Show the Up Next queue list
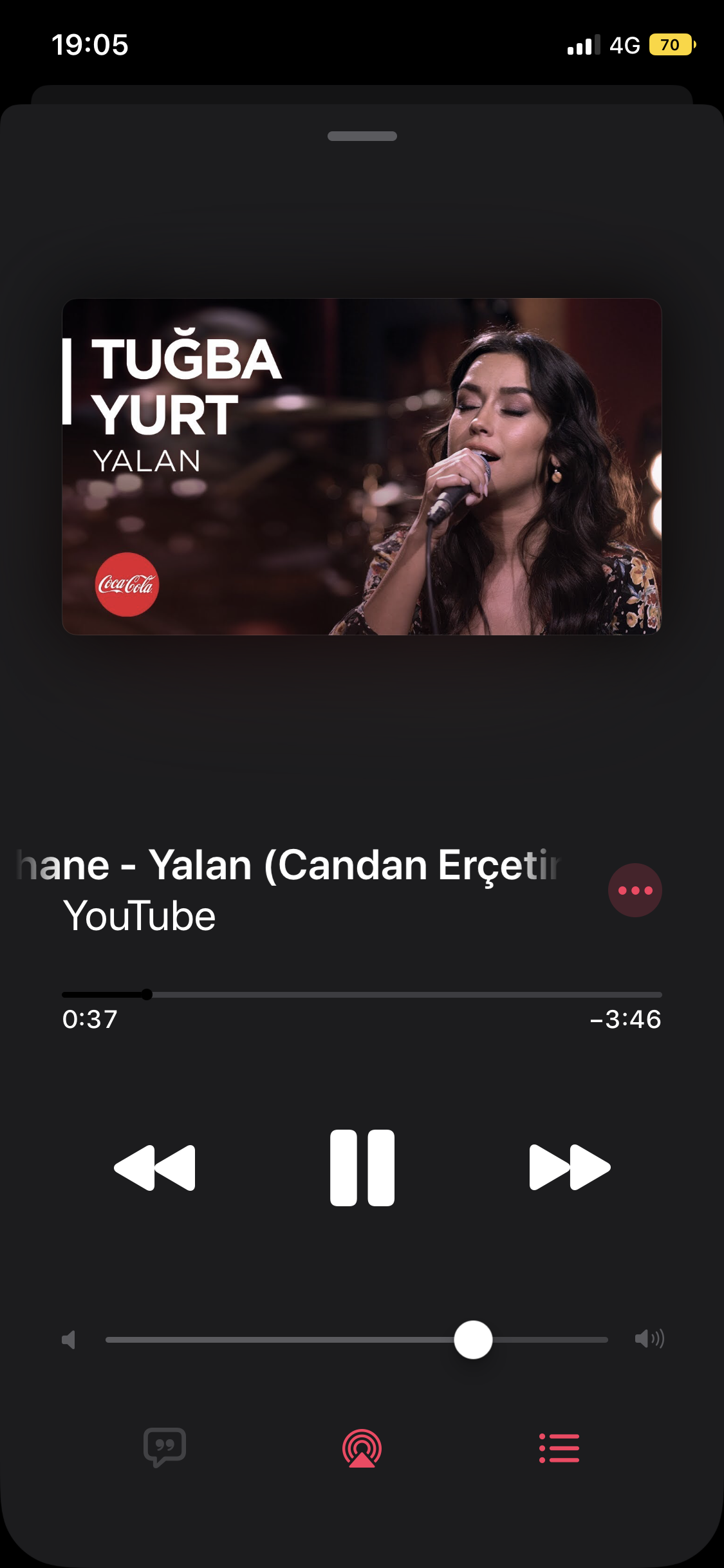Screen dimensions: 724x1568 tap(559, 1448)
